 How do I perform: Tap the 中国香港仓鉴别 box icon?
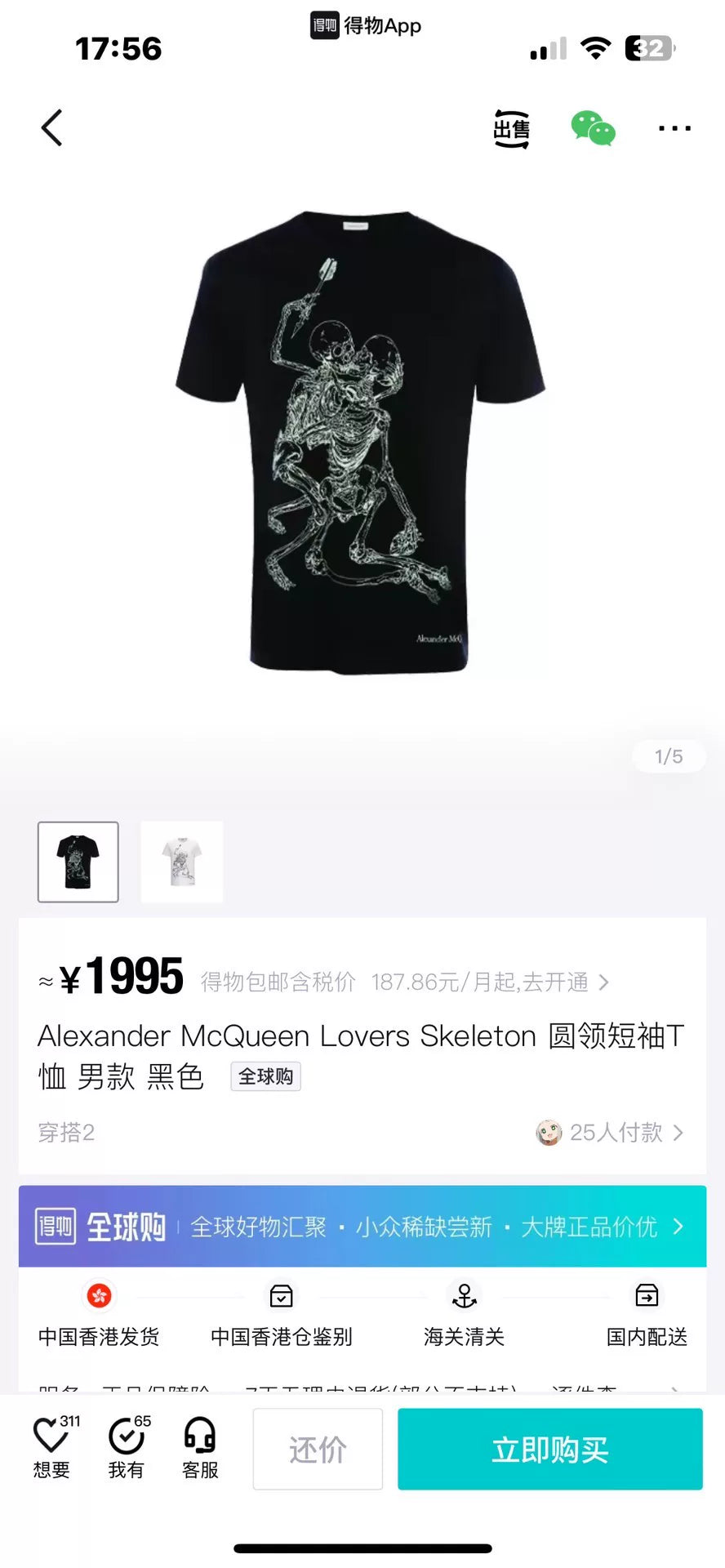(x=281, y=1297)
